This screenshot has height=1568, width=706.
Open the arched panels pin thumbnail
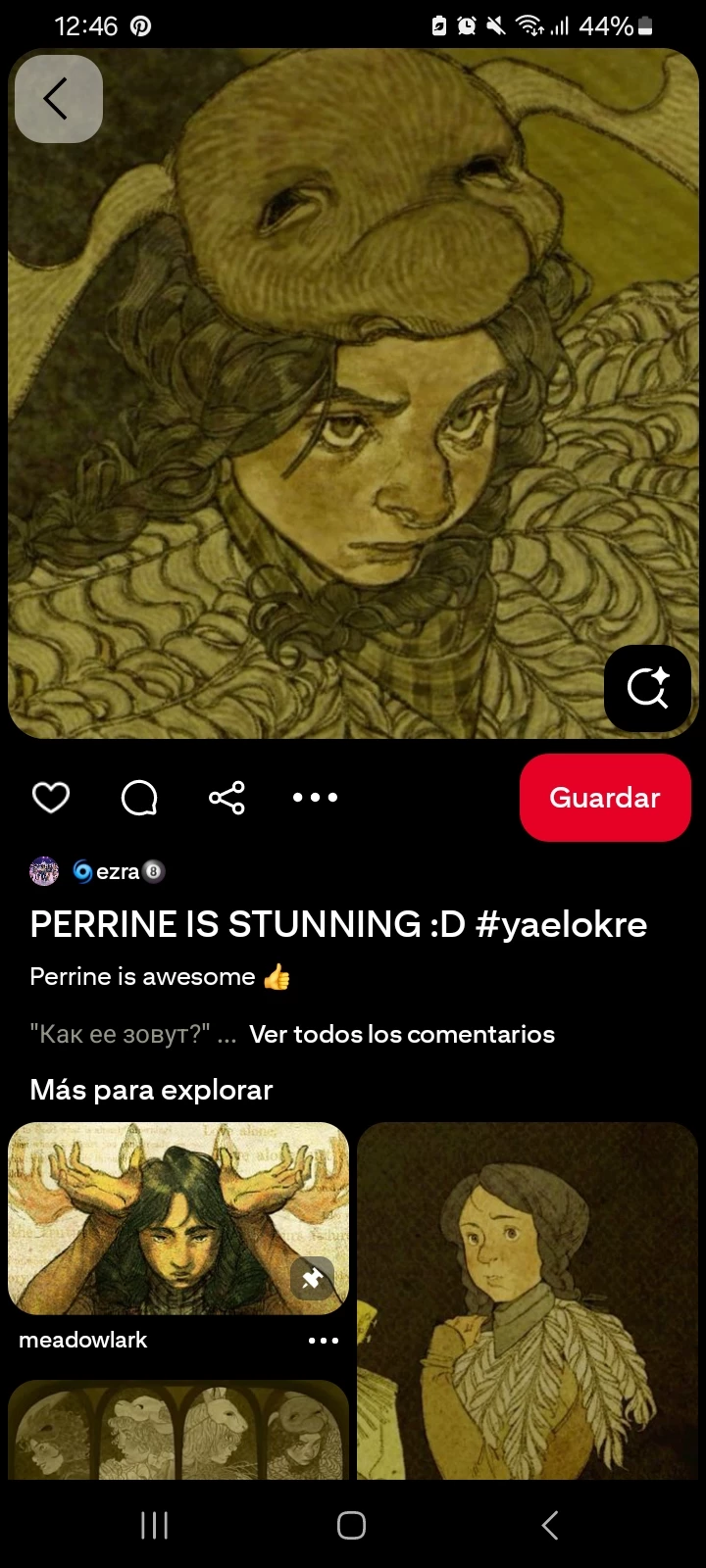(x=178, y=1430)
